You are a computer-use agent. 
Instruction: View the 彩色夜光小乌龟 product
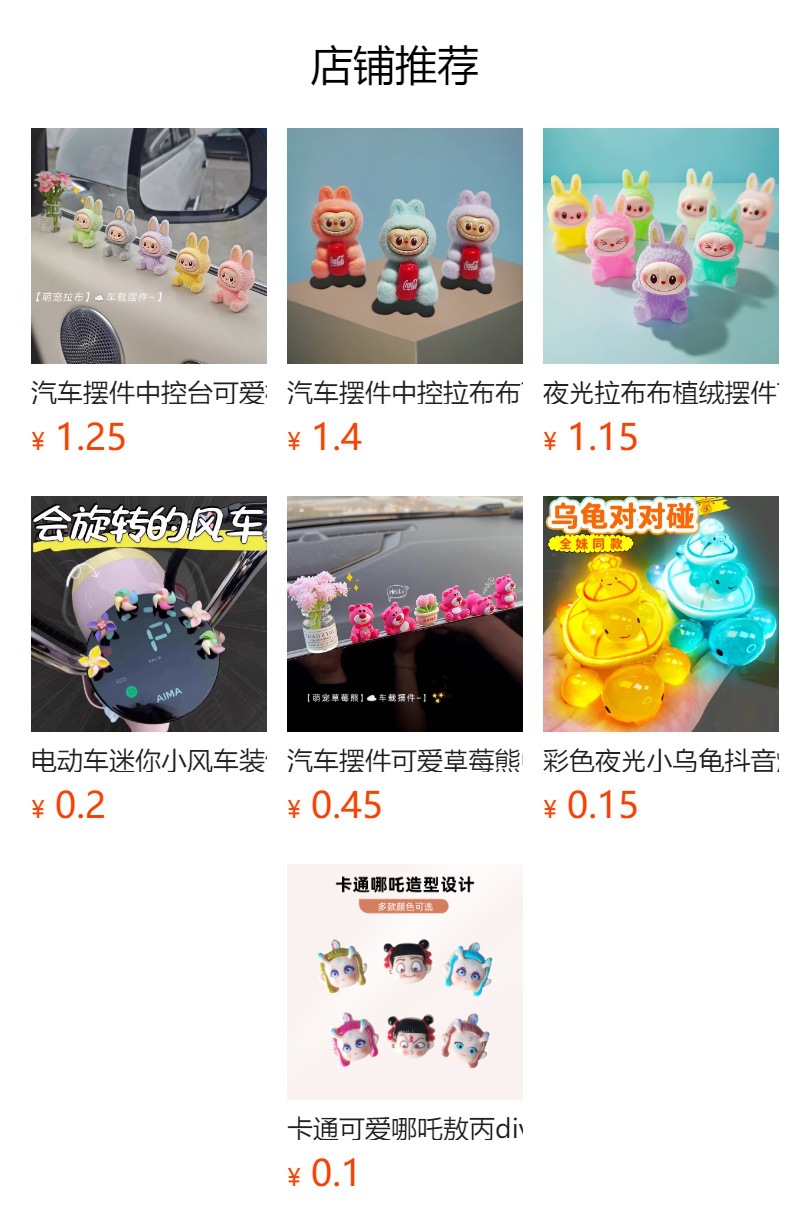[660, 614]
